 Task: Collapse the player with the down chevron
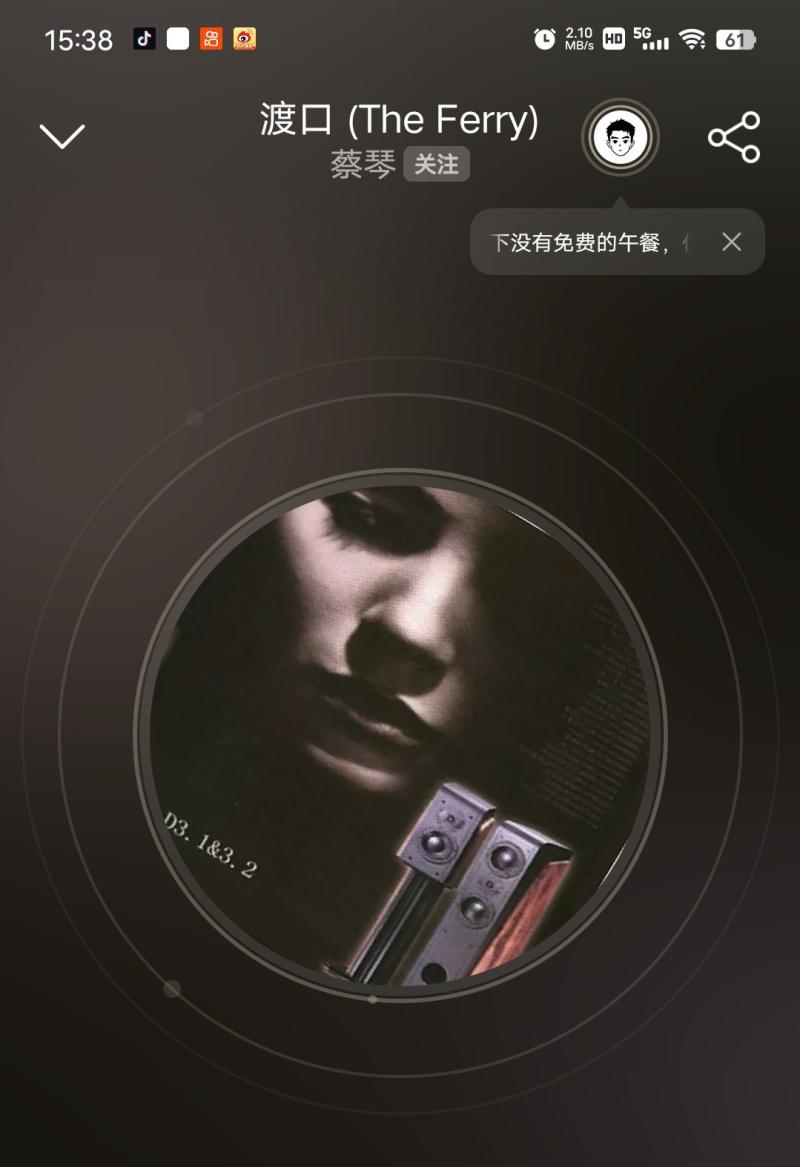click(62, 137)
